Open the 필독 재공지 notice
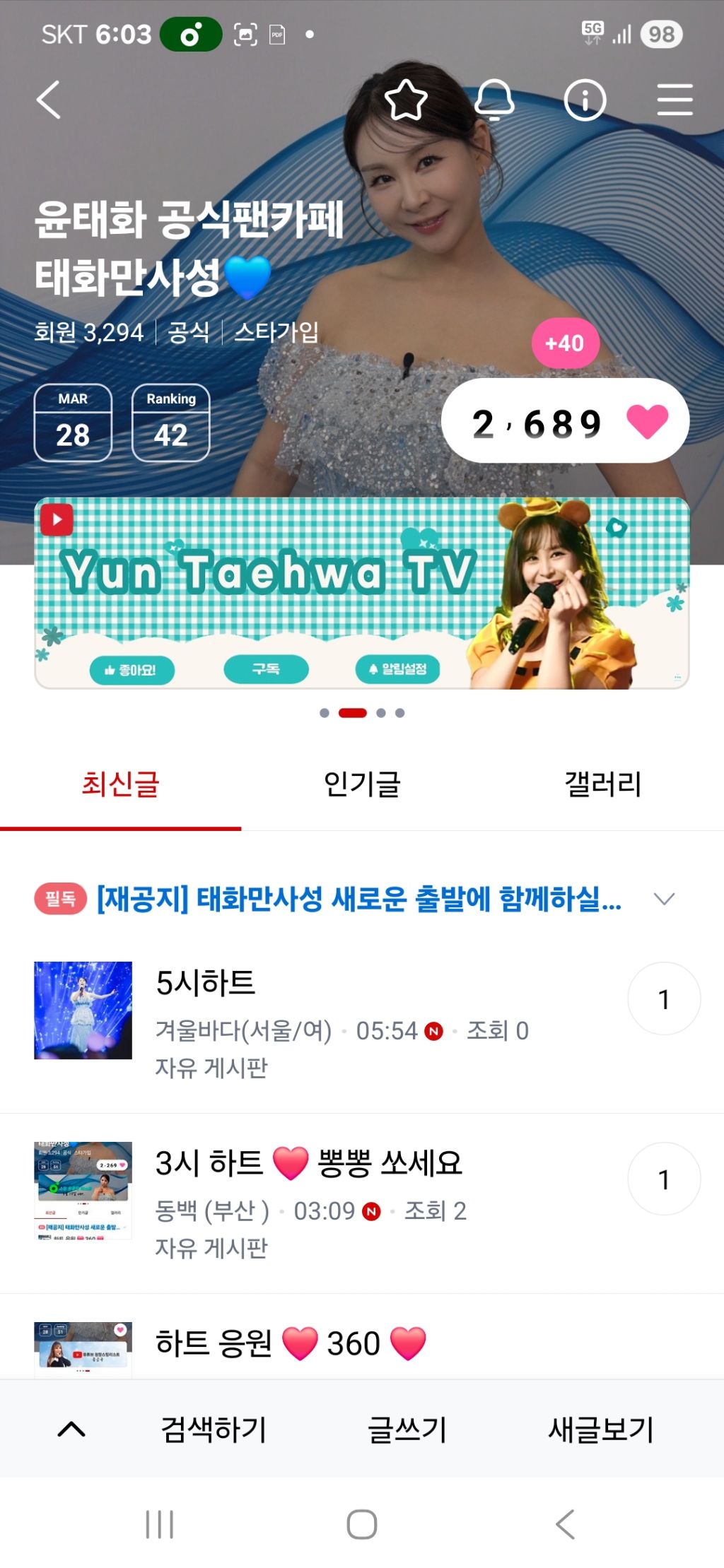The height and width of the screenshot is (1568, 724). pos(358,899)
